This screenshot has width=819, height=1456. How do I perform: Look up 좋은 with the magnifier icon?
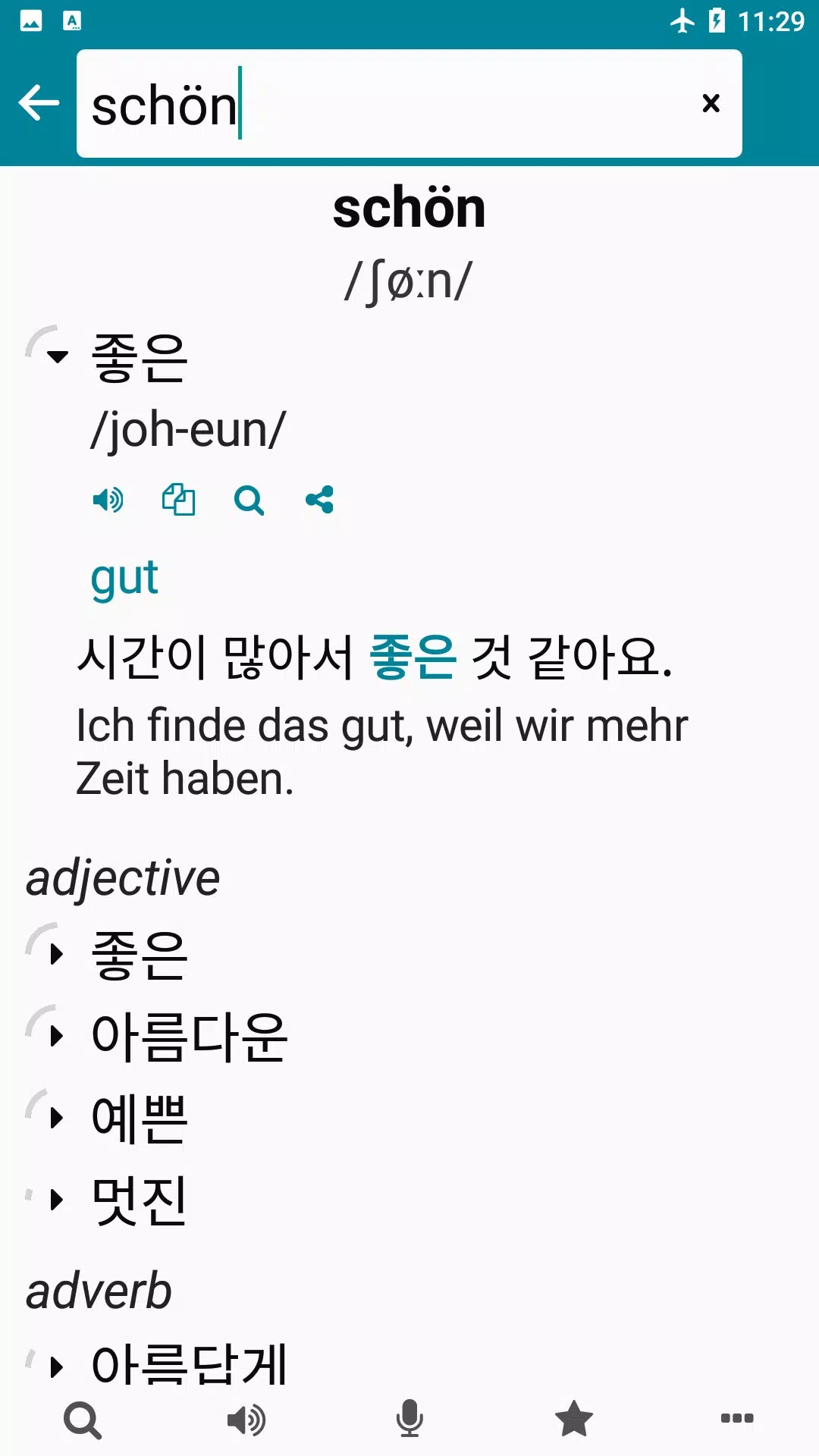pyautogui.click(x=249, y=500)
